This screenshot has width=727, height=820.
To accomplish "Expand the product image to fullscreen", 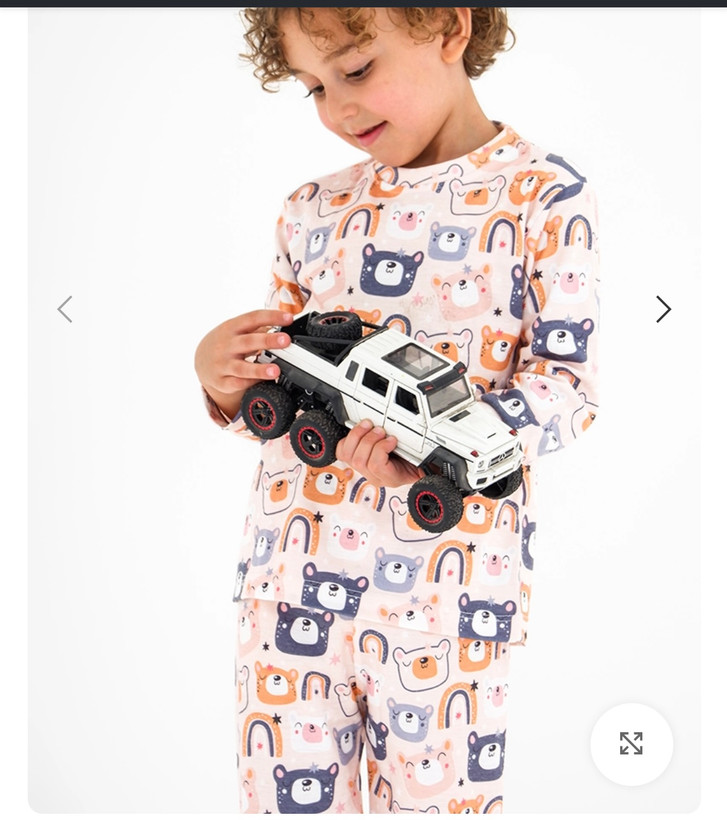I will tap(631, 743).
